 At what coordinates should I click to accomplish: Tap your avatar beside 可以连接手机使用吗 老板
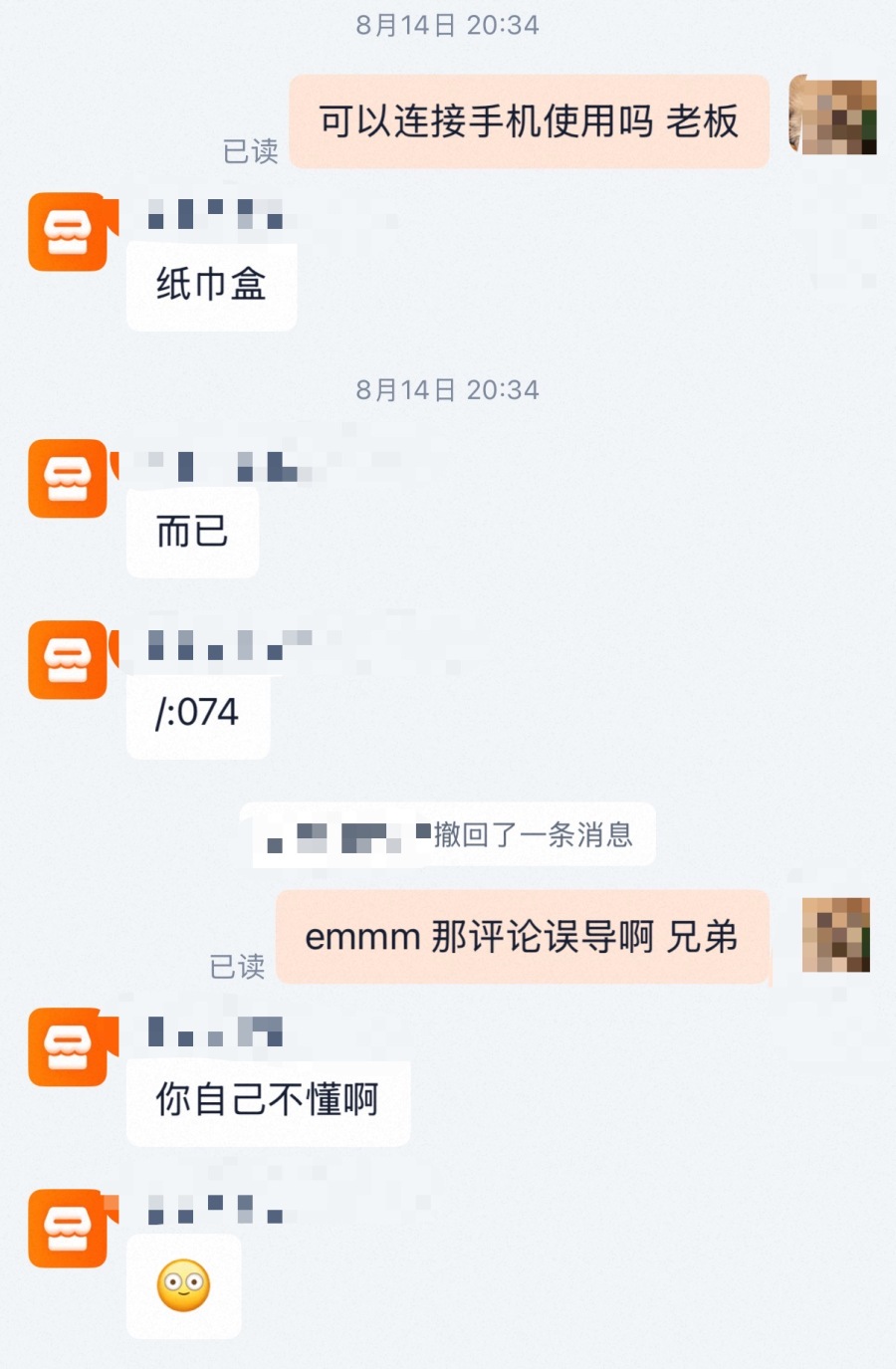click(833, 114)
